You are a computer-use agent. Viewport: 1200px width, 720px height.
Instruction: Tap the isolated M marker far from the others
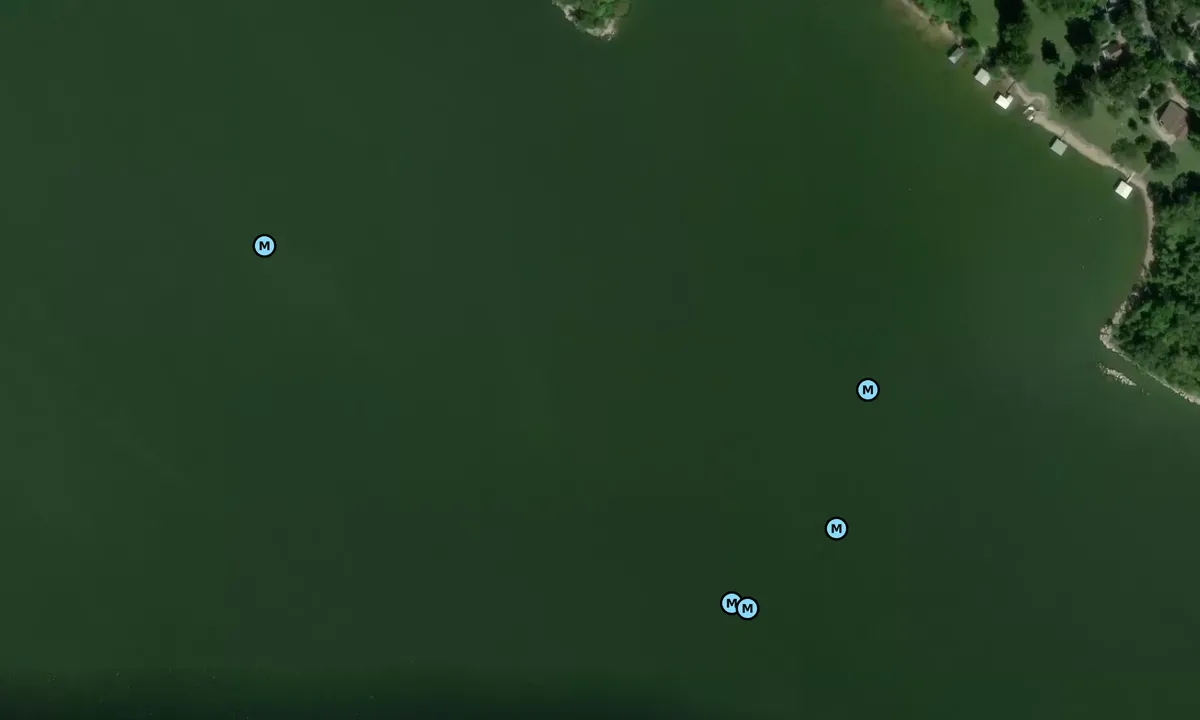264,246
